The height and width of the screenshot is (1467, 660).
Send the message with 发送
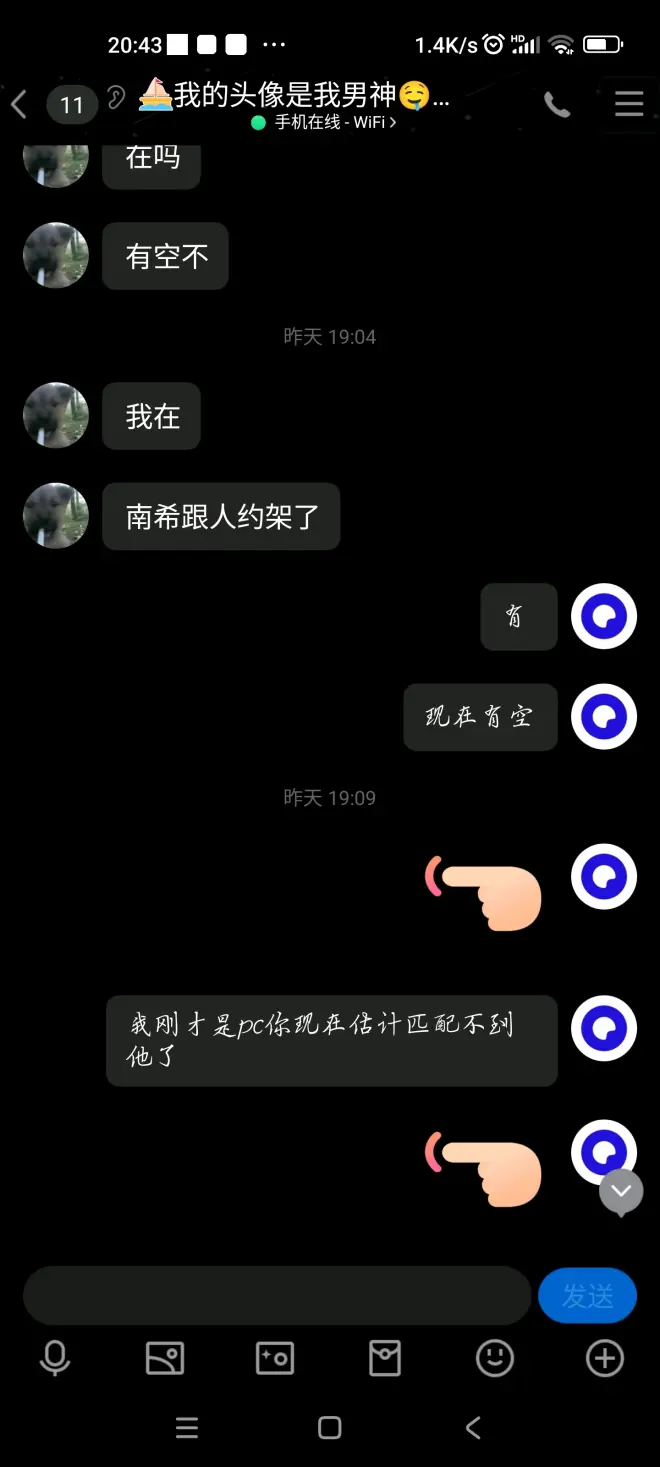coord(587,1296)
